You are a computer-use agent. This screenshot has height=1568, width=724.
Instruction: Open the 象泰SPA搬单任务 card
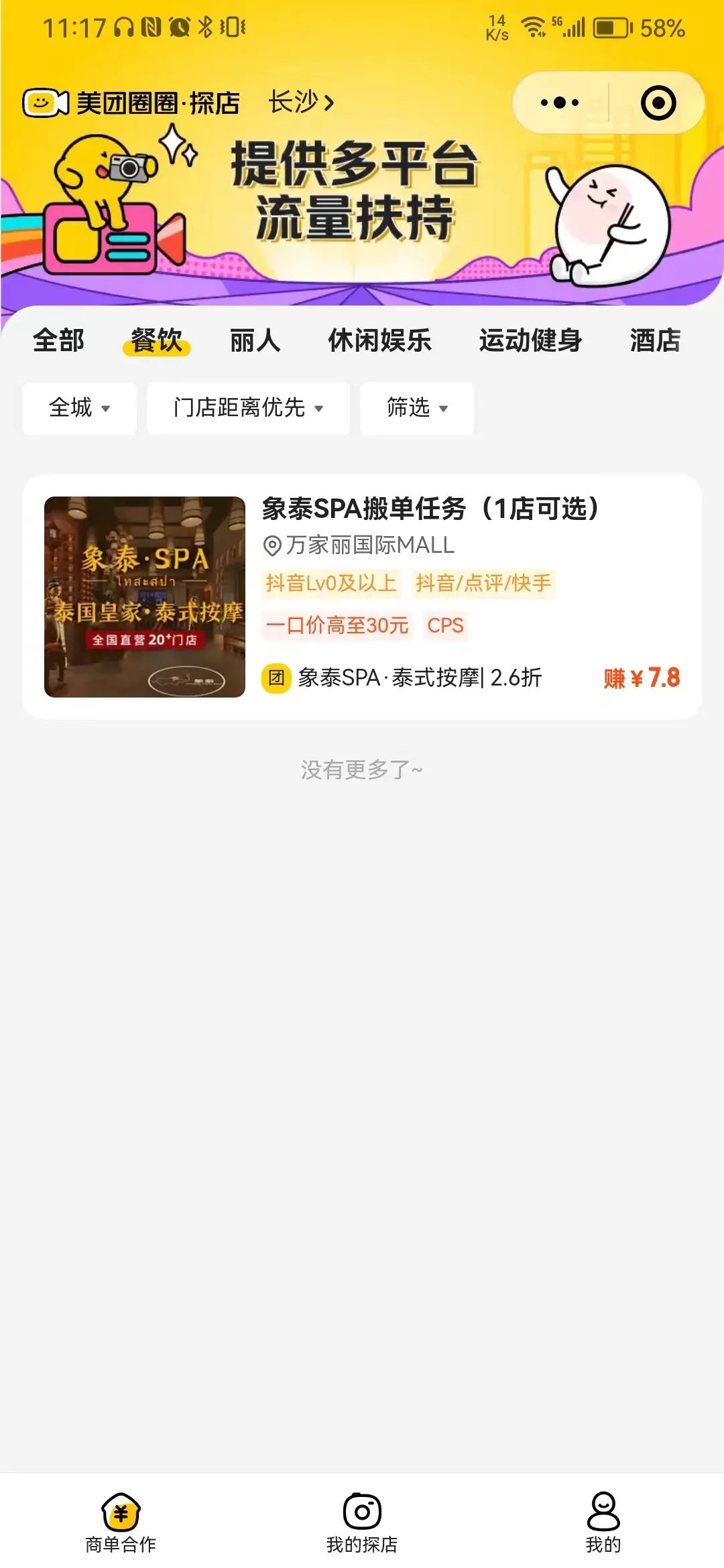(362, 596)
